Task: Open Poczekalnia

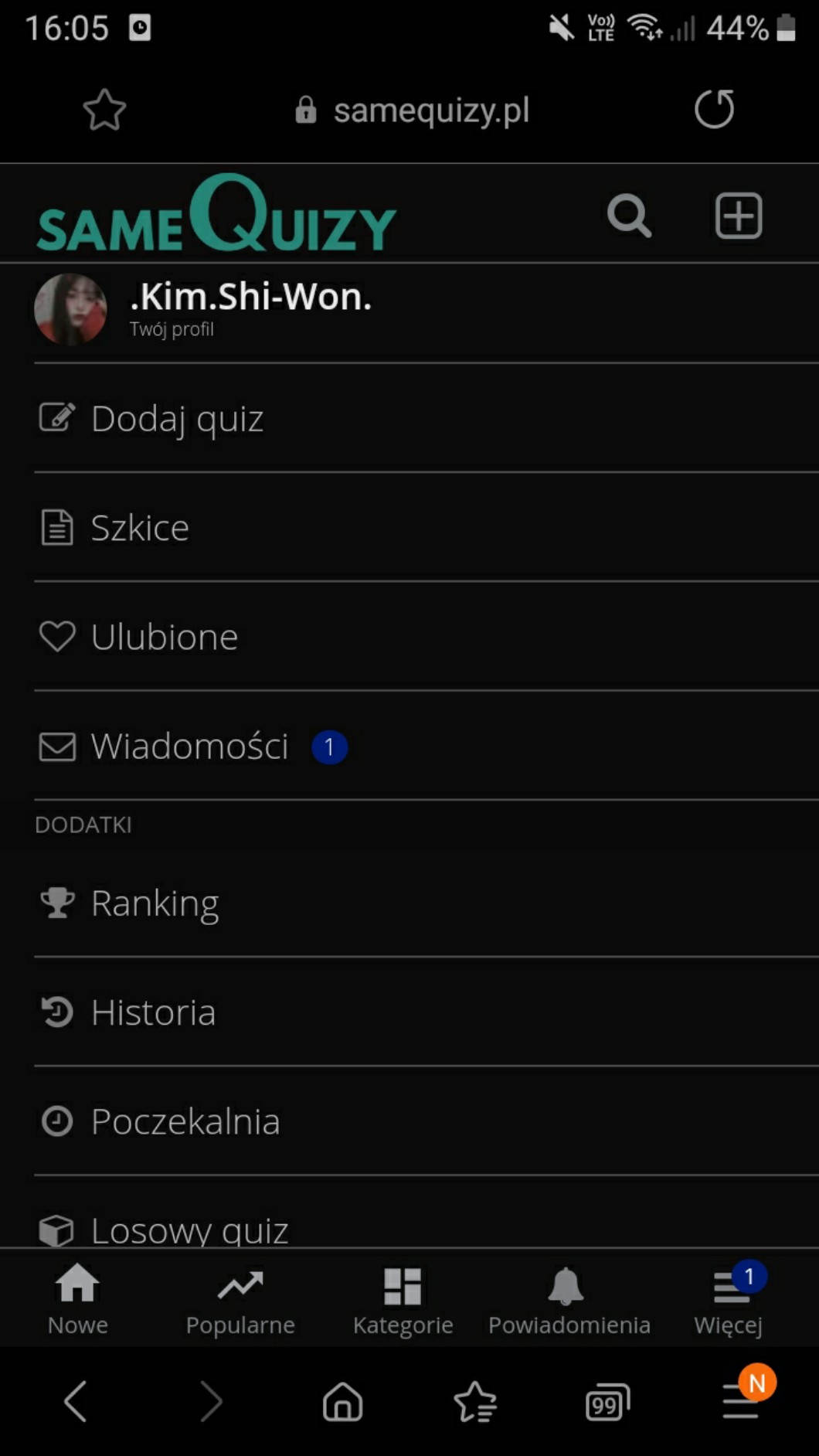Action: point(185,1121)
